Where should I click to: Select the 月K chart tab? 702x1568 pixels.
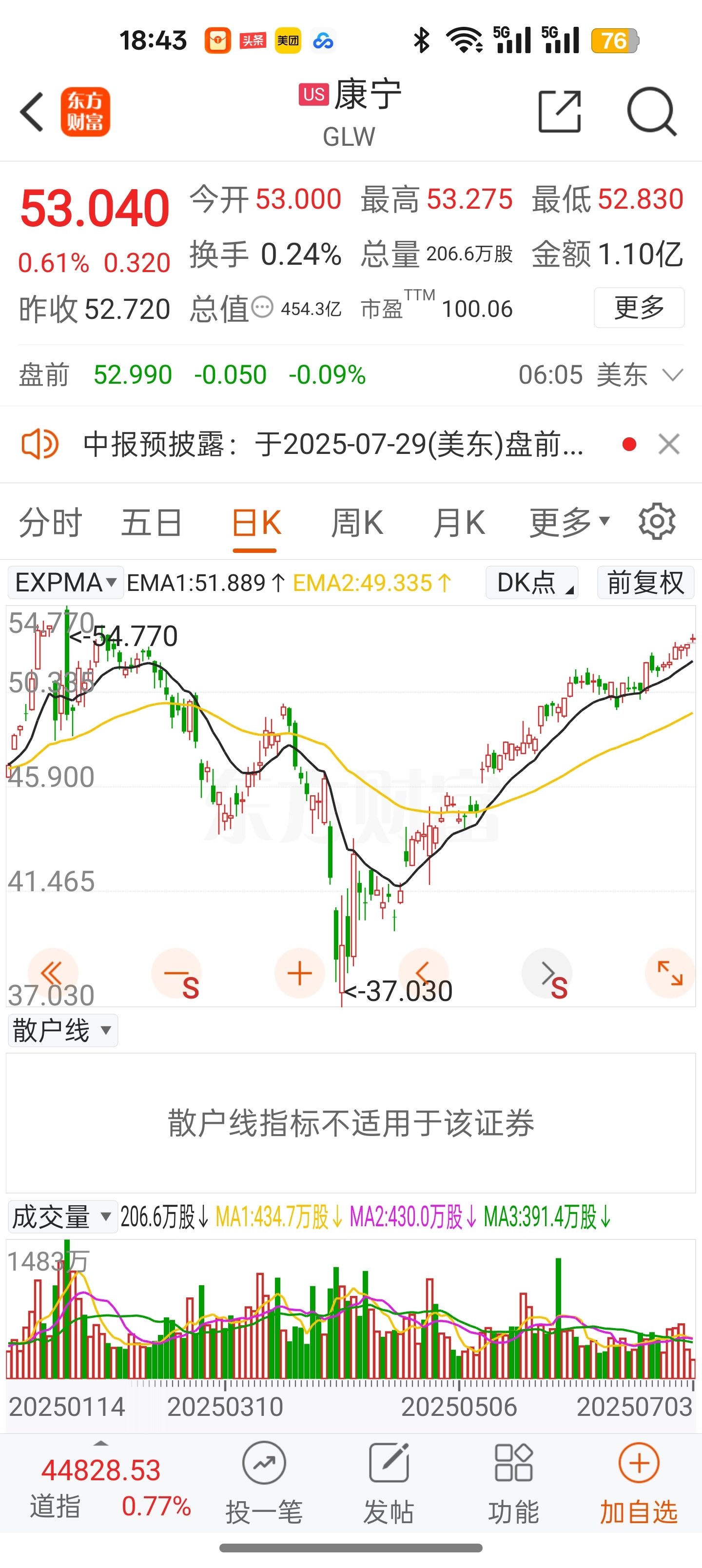pyautogui.click(x=459, y=524)
